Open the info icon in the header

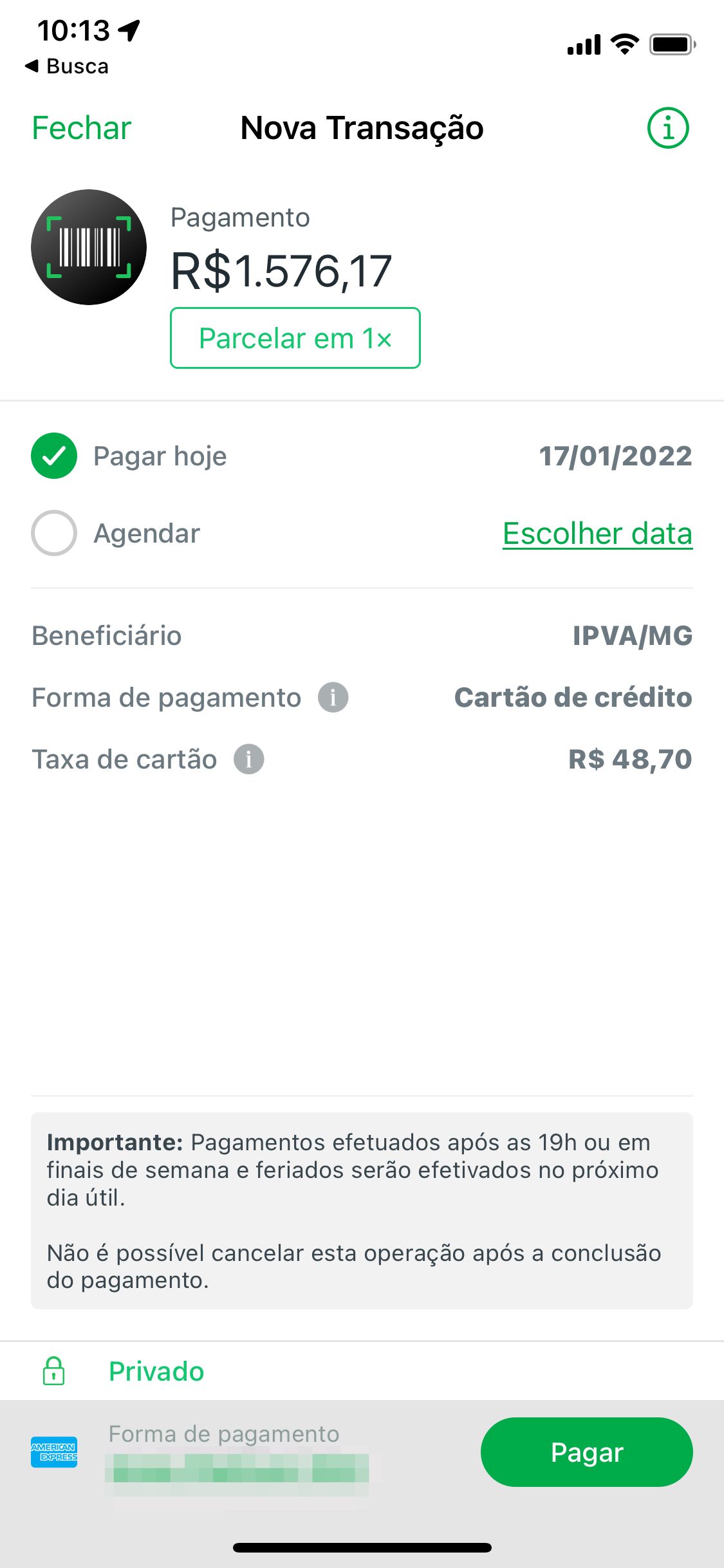[667, 127]
